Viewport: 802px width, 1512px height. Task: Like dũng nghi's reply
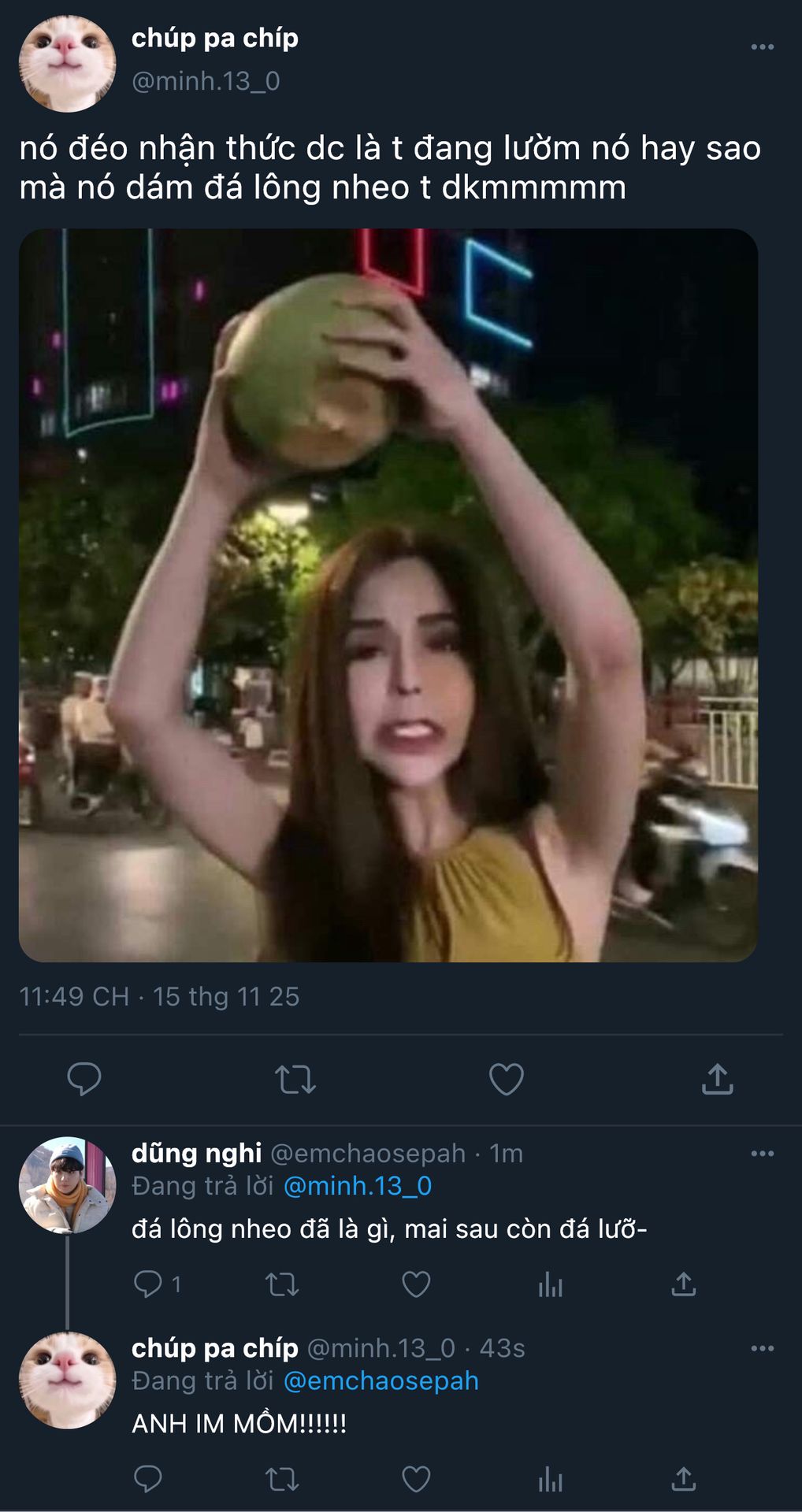[x=416, y=1284]
